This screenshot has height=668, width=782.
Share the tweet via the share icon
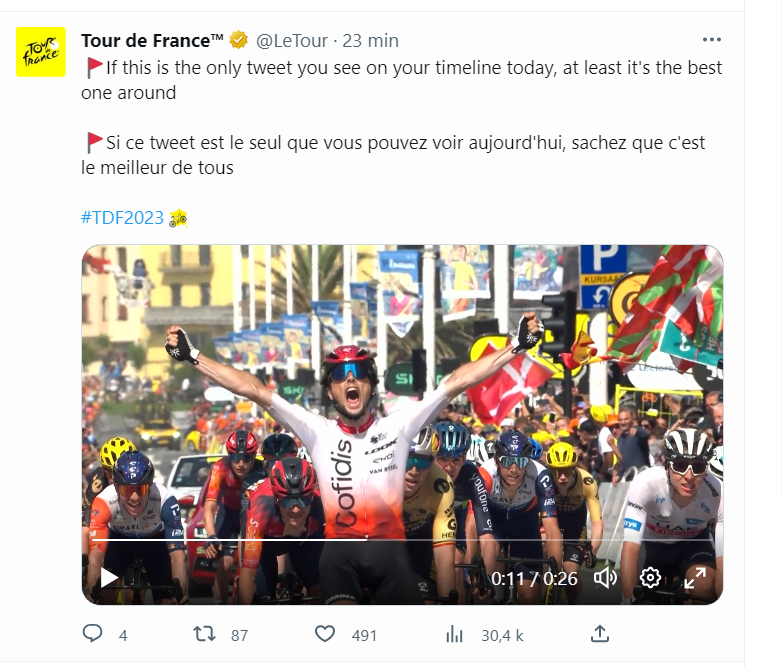[600, 634]
